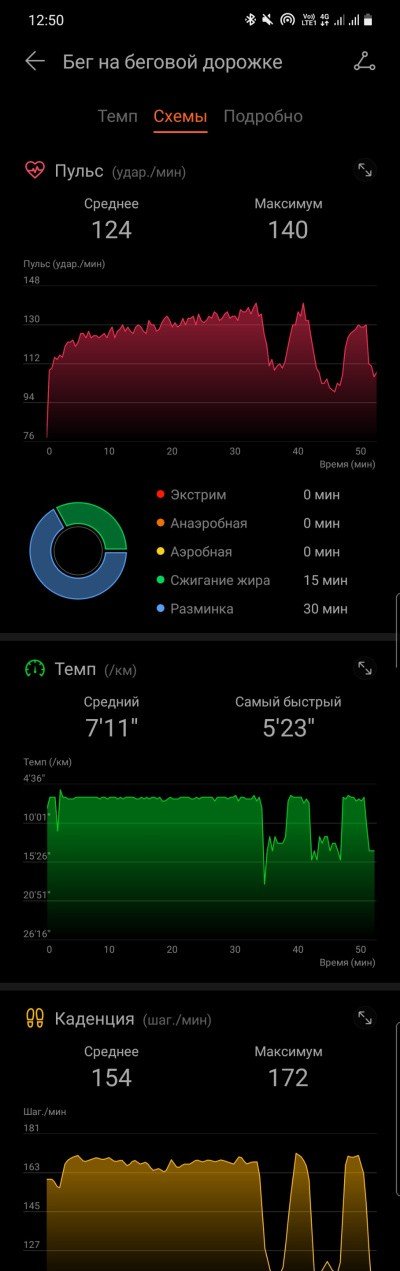Expand the Каденция chart to fullscreen
400x1271 pixels.
click(365, 1017)
